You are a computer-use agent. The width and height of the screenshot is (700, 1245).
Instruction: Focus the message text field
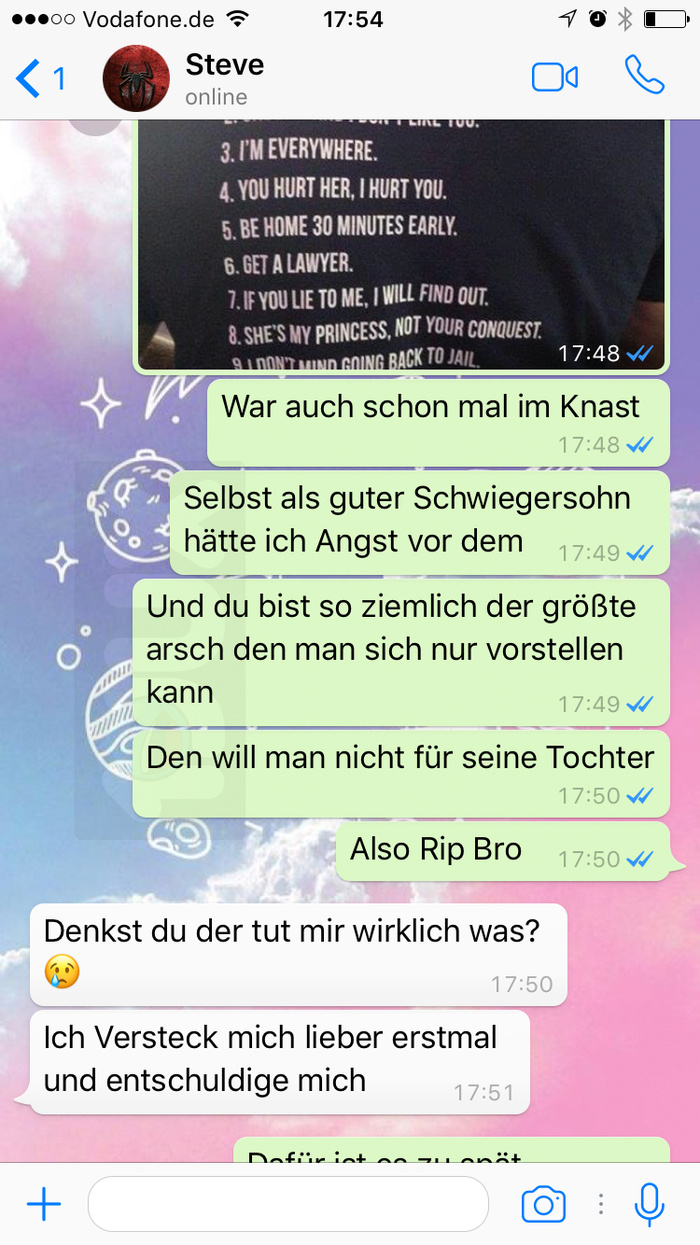288,1205
